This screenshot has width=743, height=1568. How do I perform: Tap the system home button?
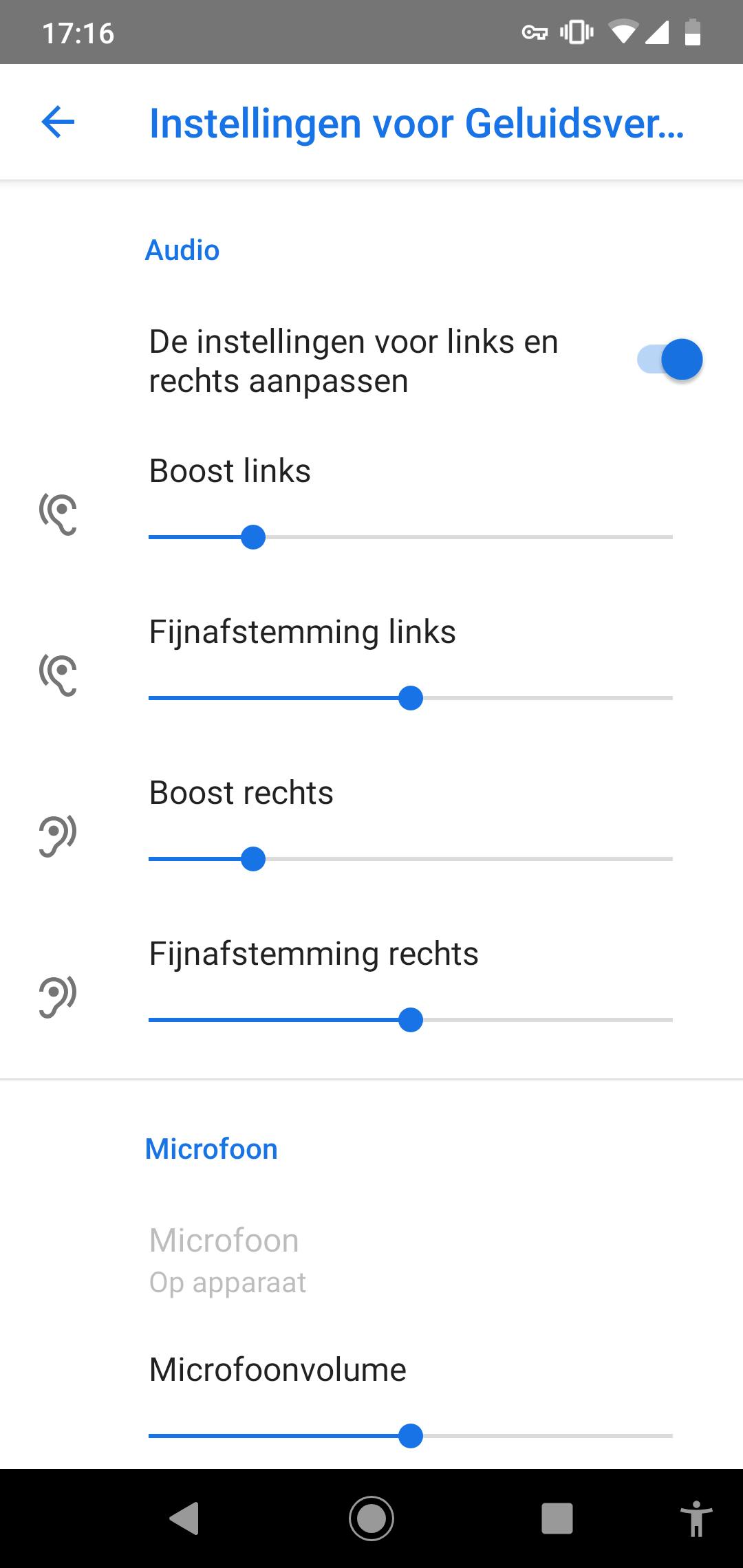tap(371, 1518)
